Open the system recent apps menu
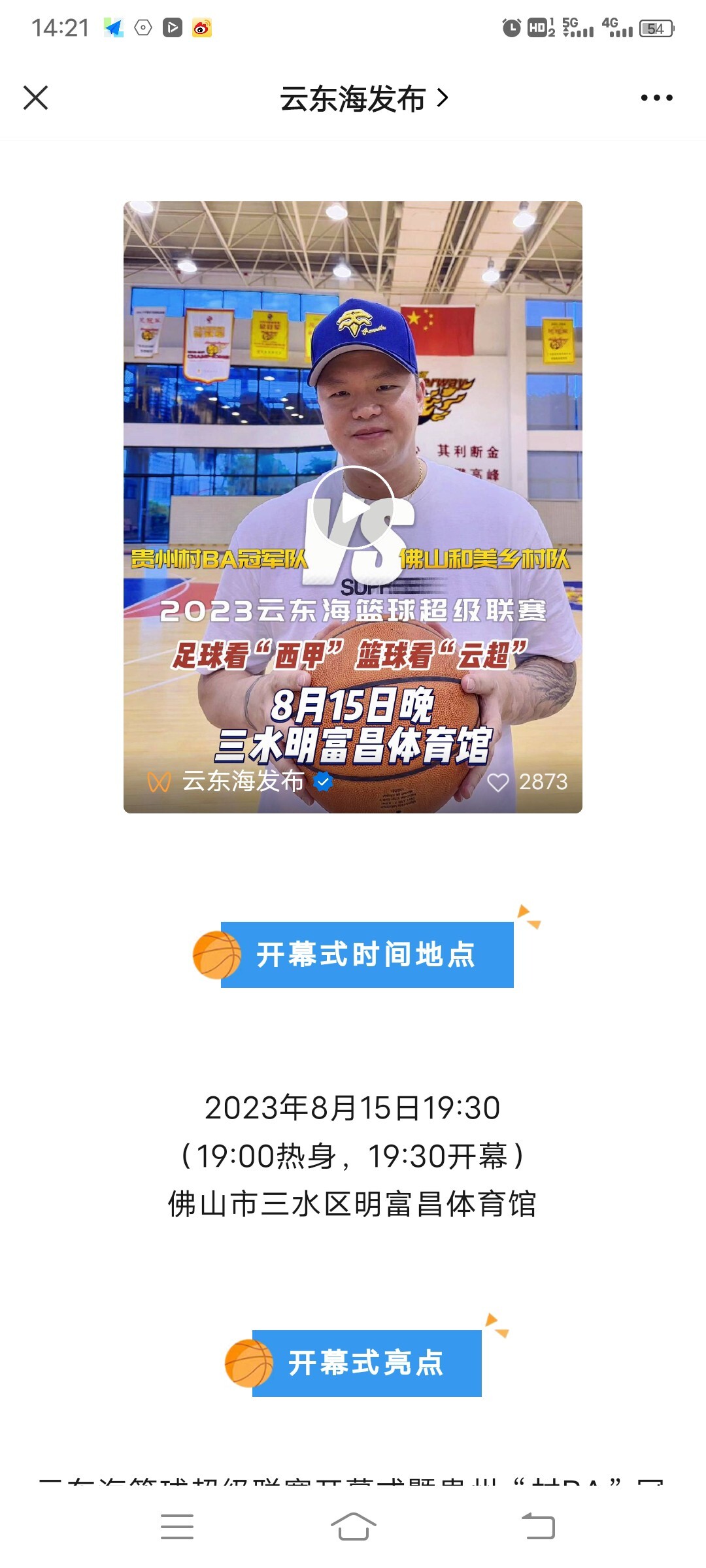Screen dimensions: 706x1568 click(x=176, y=1527)
